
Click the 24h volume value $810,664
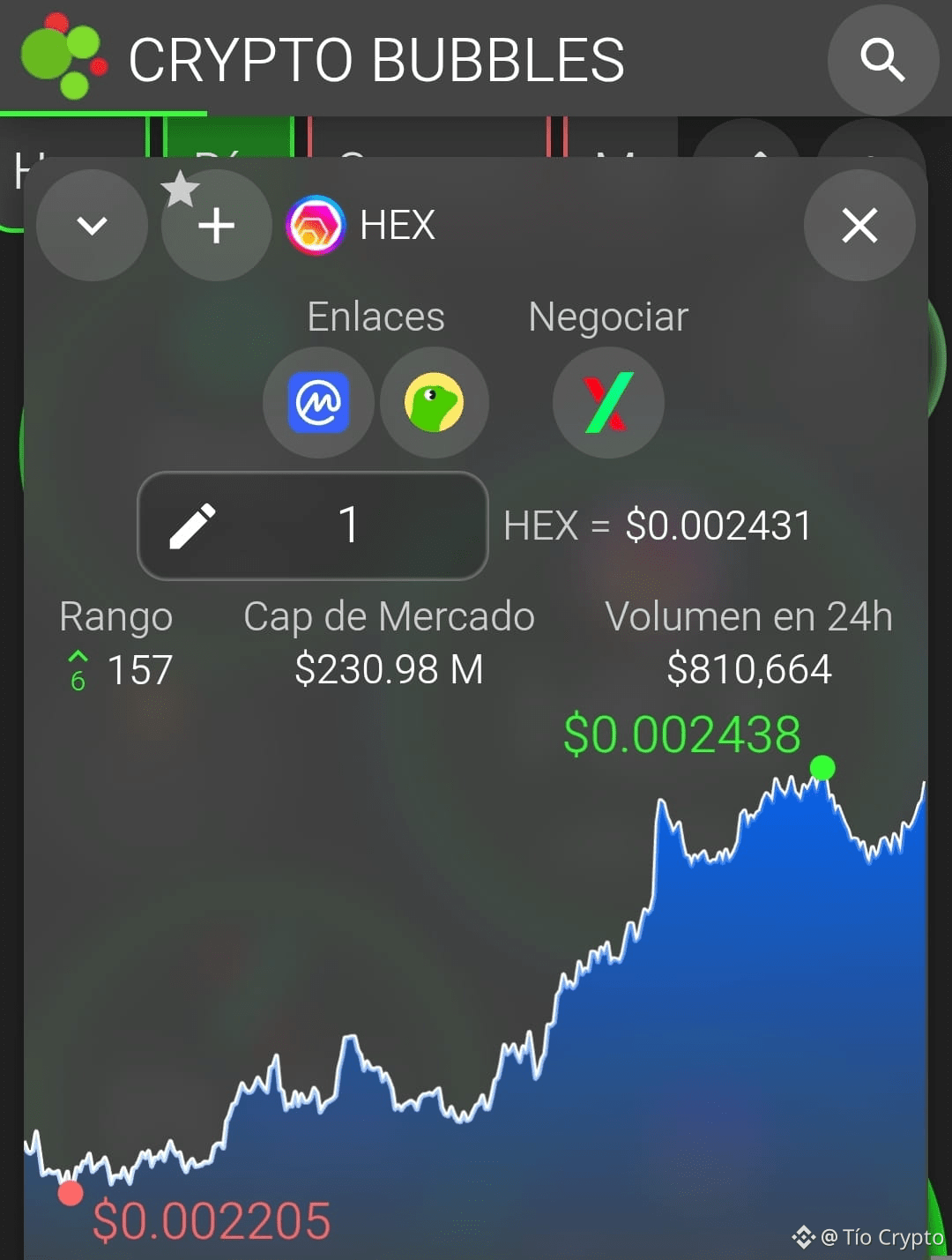[x=750, y=669]
